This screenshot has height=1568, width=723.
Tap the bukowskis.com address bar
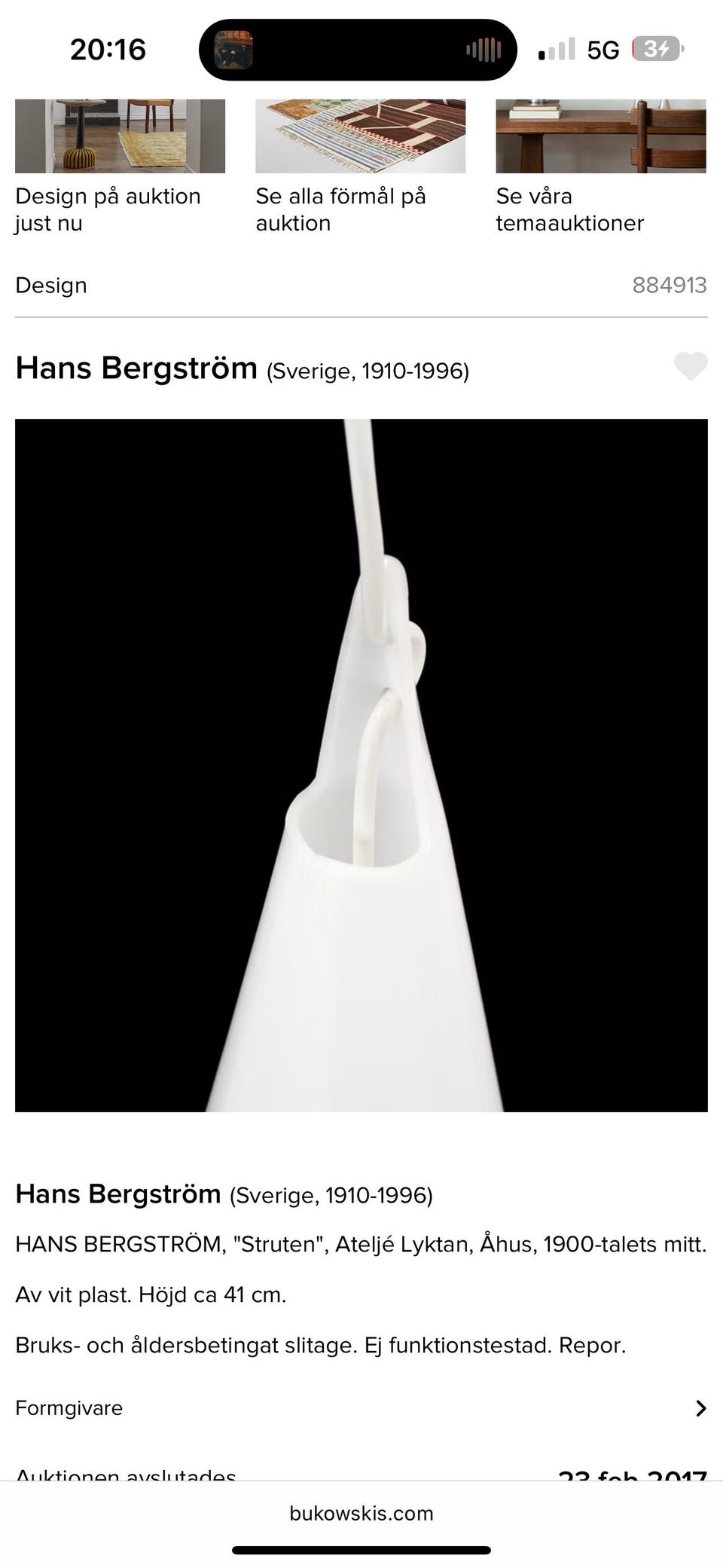pyautogui.click(x=361, y=1513)
